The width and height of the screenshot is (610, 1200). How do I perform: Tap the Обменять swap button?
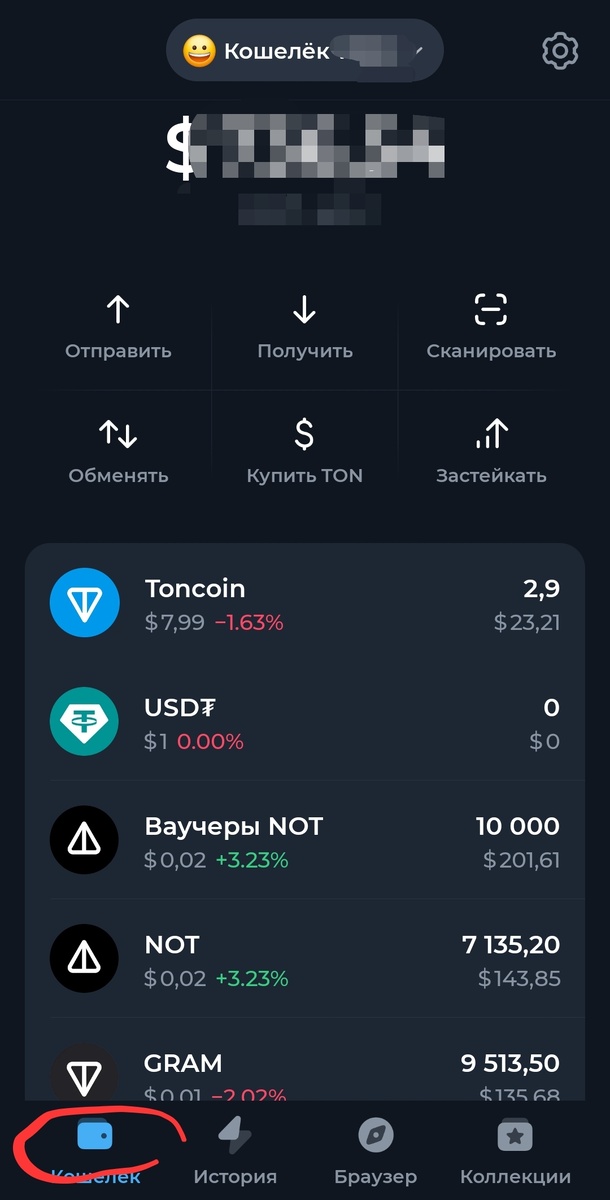pos(118,452)
